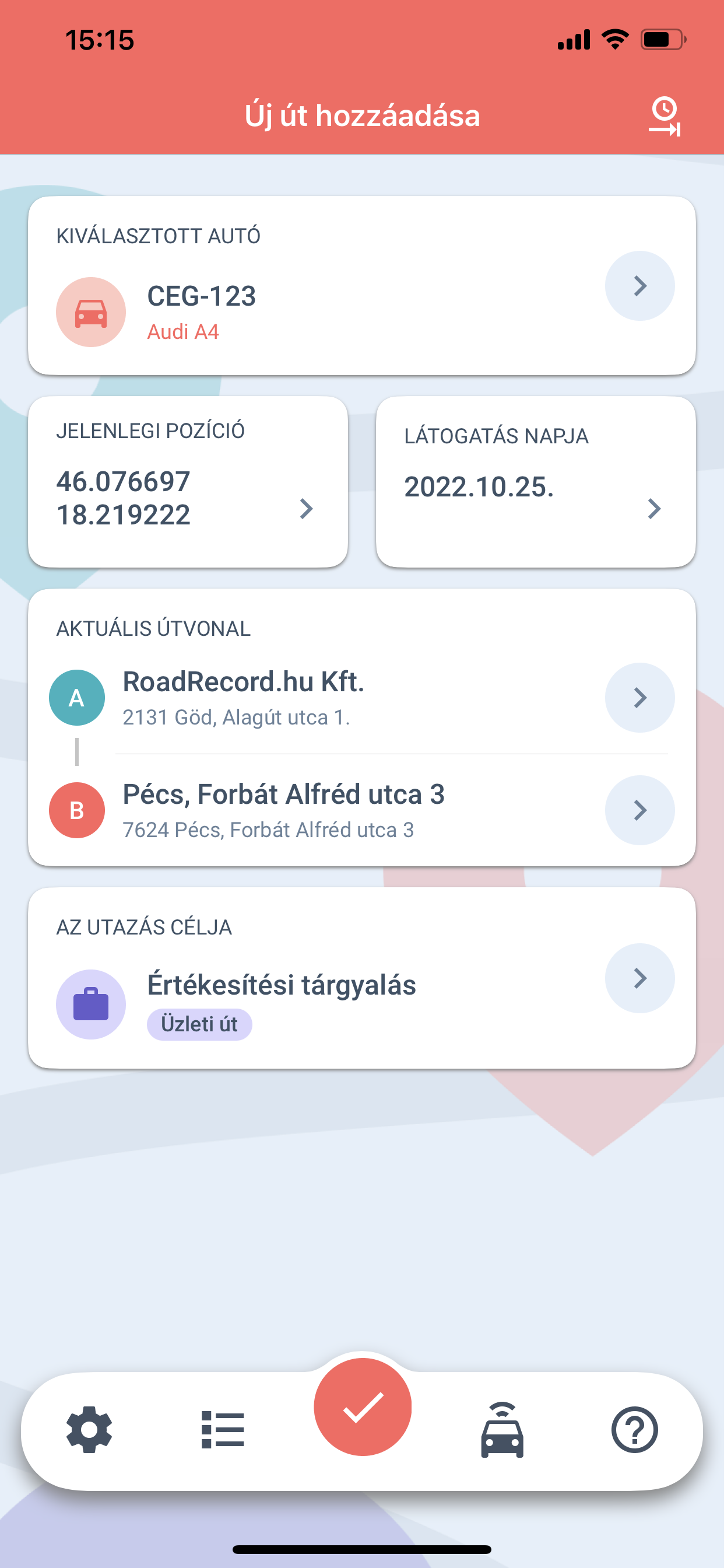Change the selected car CEG-123
724x1568 pixels.
pos(639,285)
